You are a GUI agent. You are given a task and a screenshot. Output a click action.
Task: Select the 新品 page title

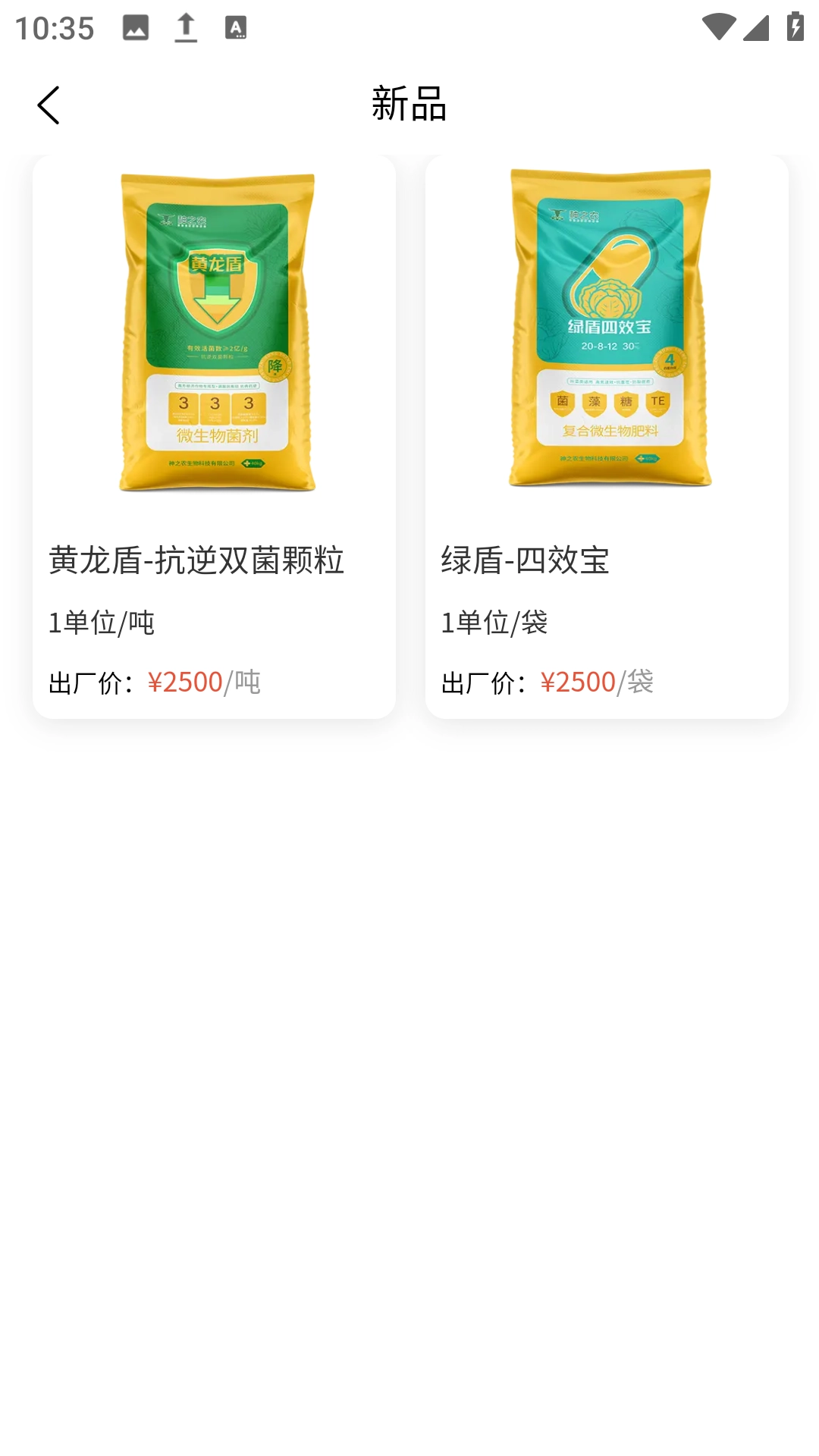click(x=409, y=106)
